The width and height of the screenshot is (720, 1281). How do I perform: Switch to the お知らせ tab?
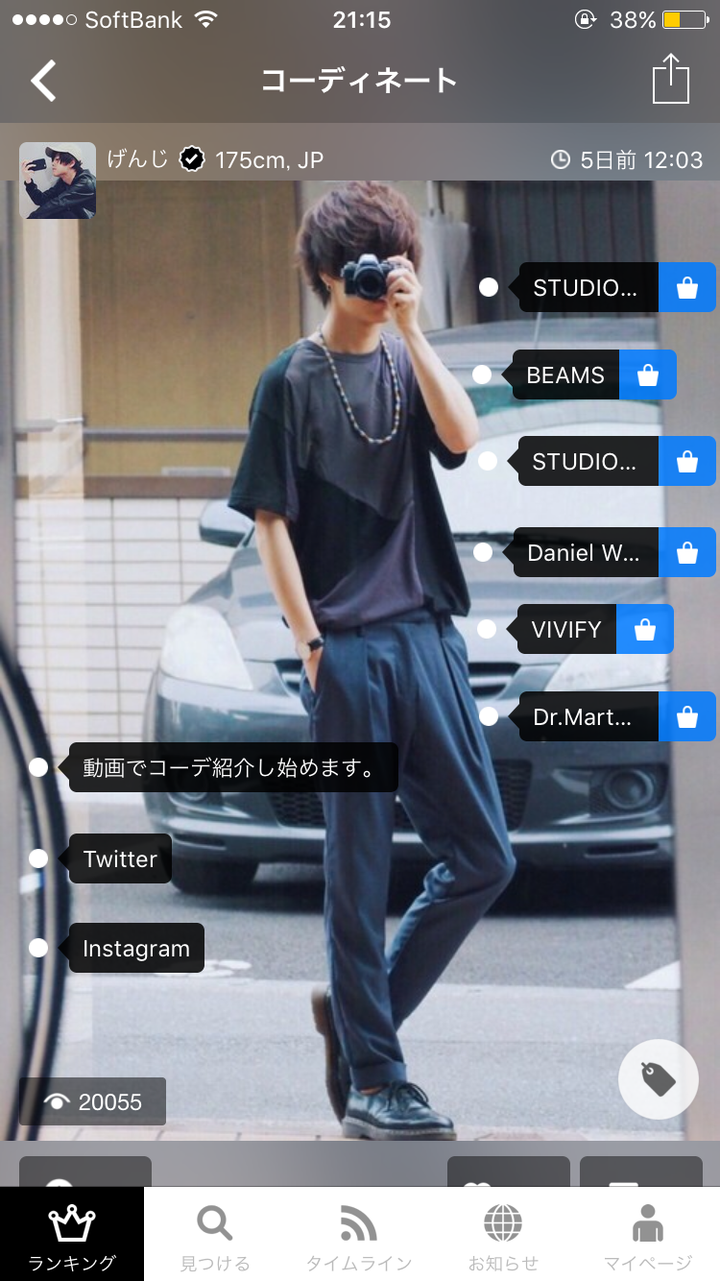tap(503, 1235)
